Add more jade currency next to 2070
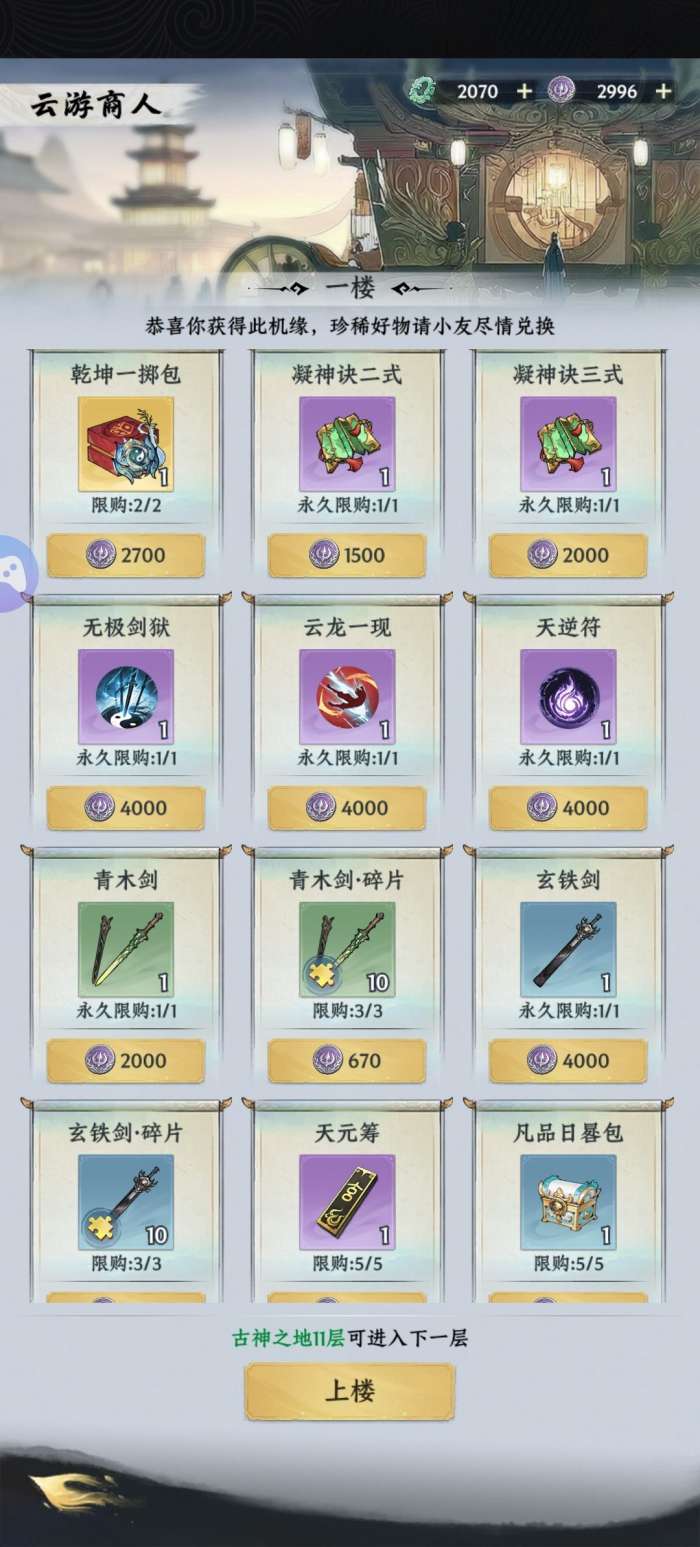 tap(524, 91)
